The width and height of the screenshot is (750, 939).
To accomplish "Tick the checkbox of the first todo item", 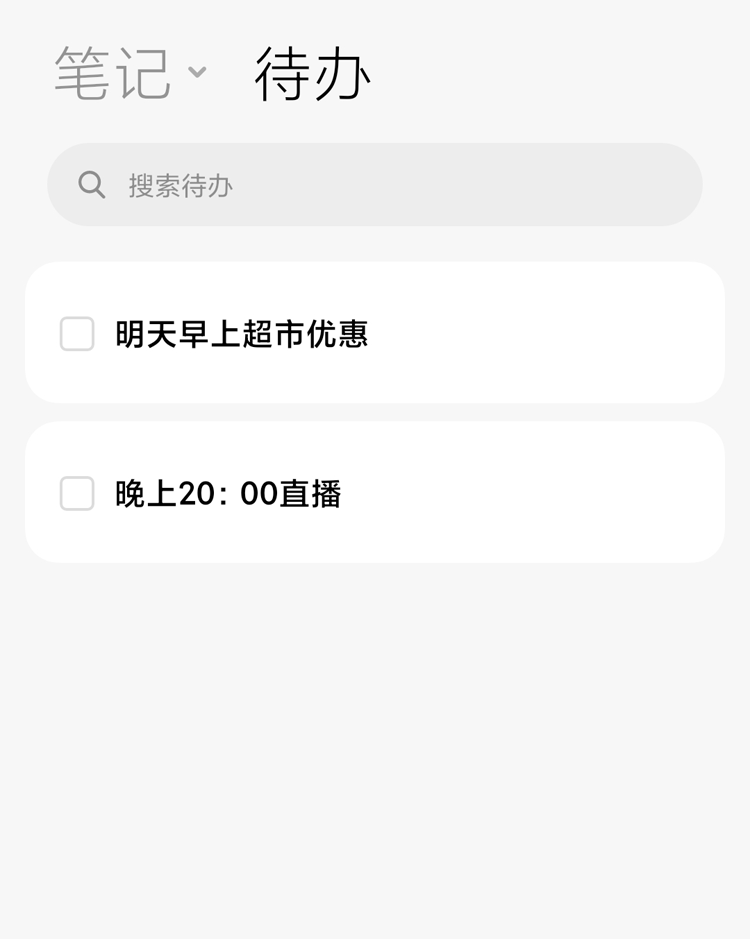I will point(77,333).
